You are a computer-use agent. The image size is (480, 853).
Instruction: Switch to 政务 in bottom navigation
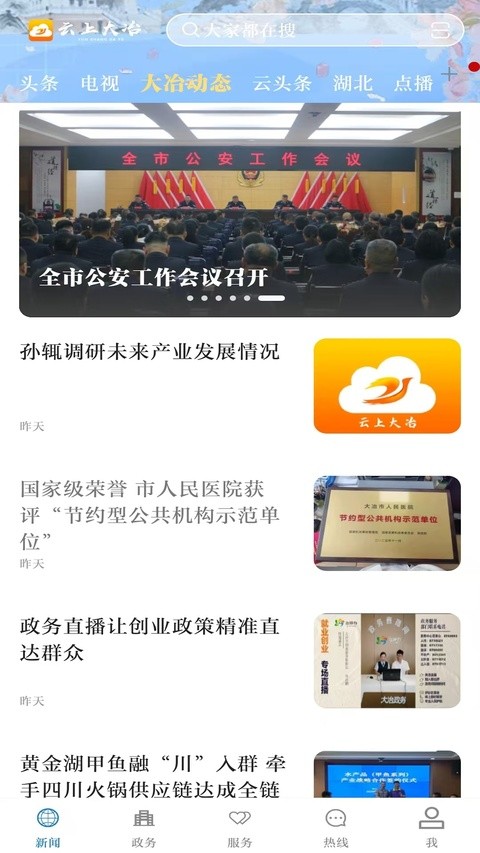pyautogui.click(x=144, y=828)
